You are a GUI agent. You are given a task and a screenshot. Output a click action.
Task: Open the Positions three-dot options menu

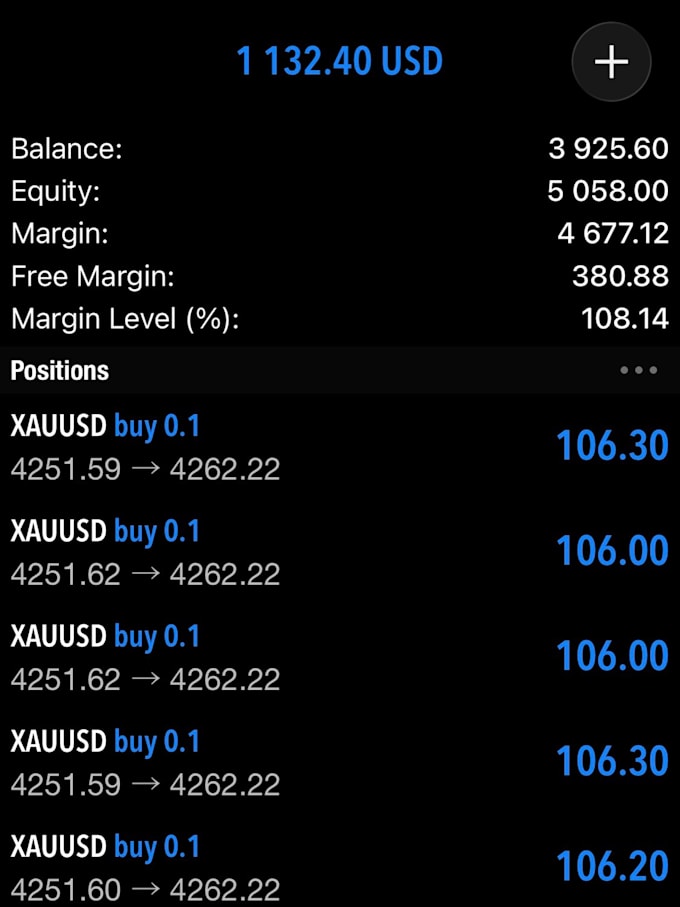638,370
